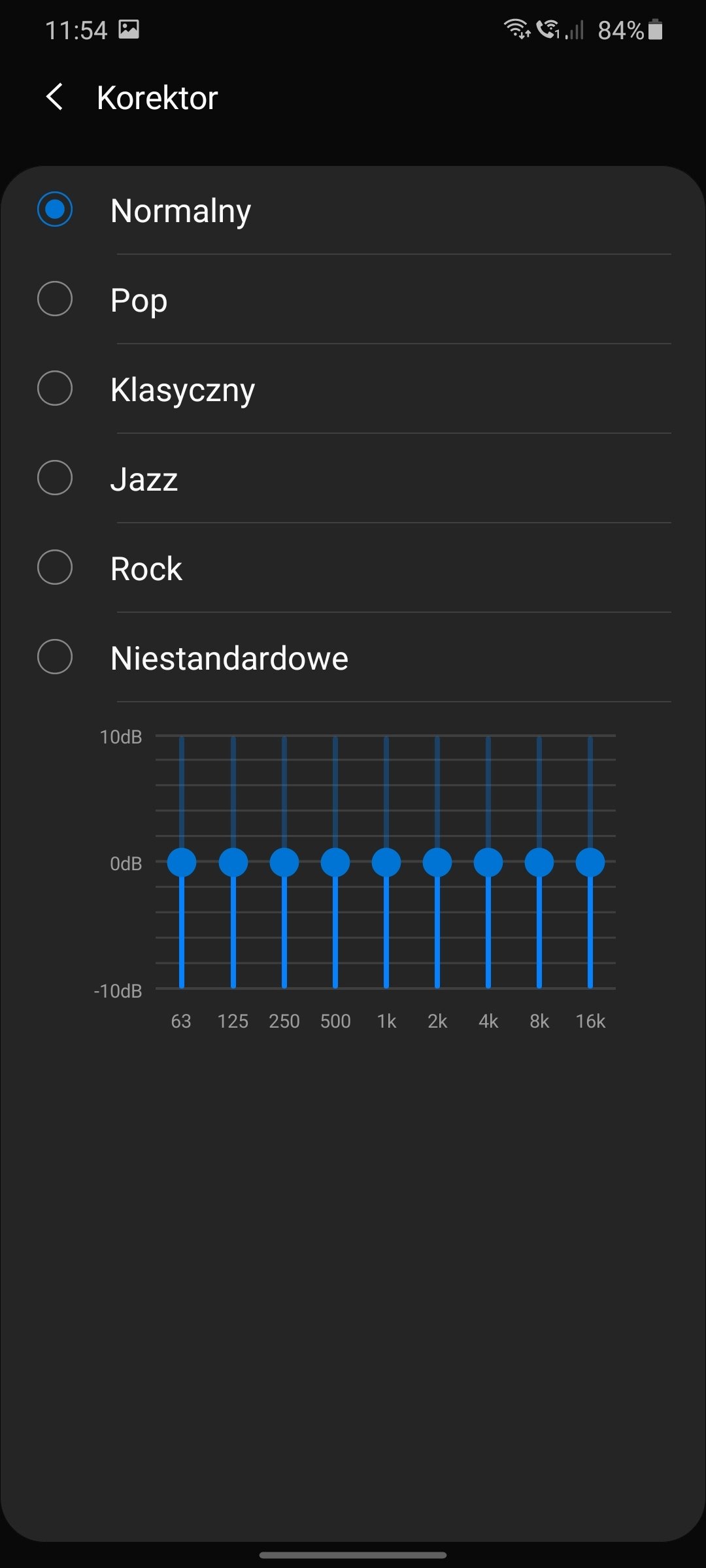Viewport: 706px width, 1568px height.
Task: Tap the 4k band slider
Action: click(488, 862)
